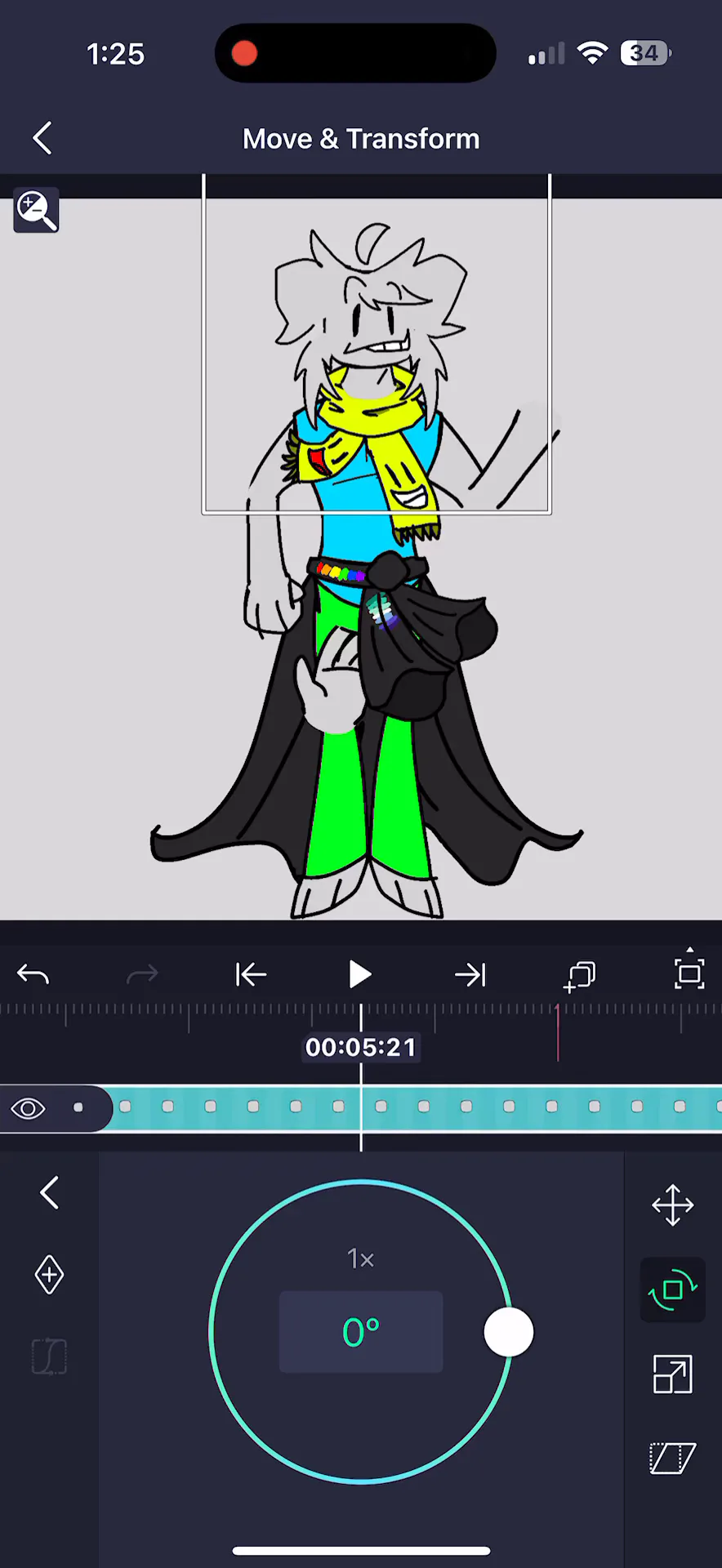
Task: Add a keyframe with diamond plus
Action: point(49,1275)
